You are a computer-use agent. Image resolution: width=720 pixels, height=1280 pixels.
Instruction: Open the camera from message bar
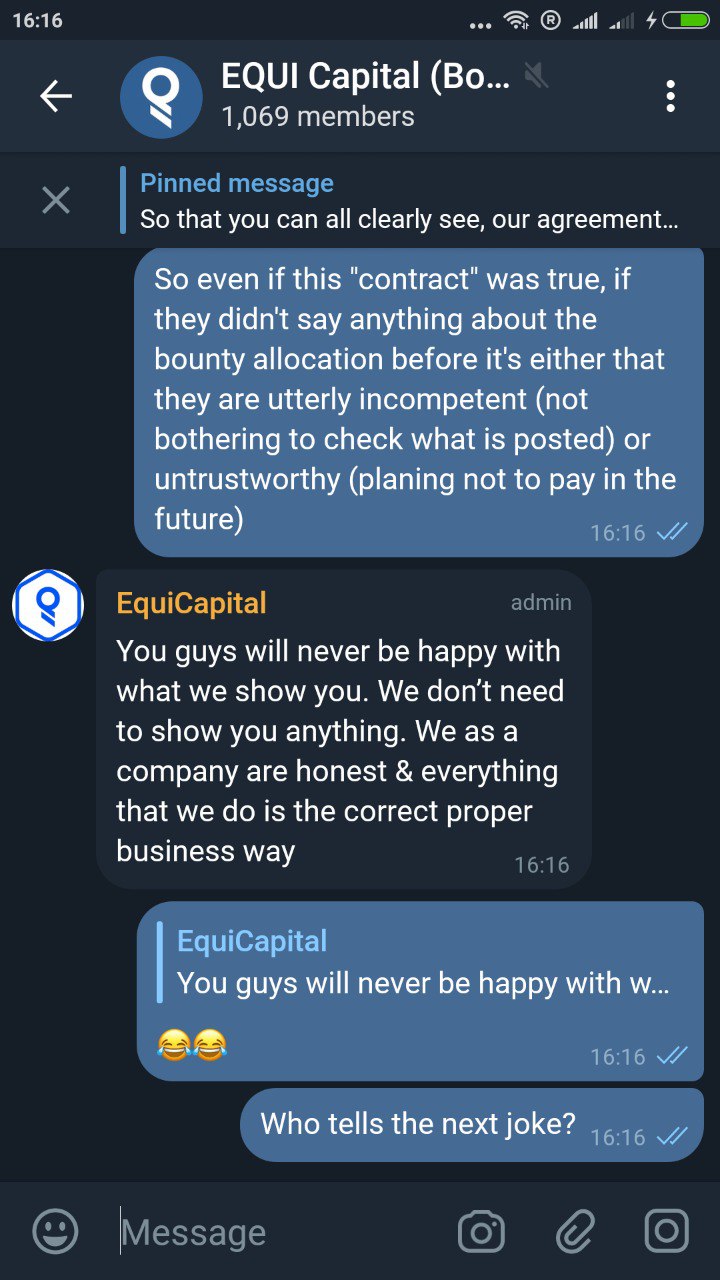(x=481, y=1231)
